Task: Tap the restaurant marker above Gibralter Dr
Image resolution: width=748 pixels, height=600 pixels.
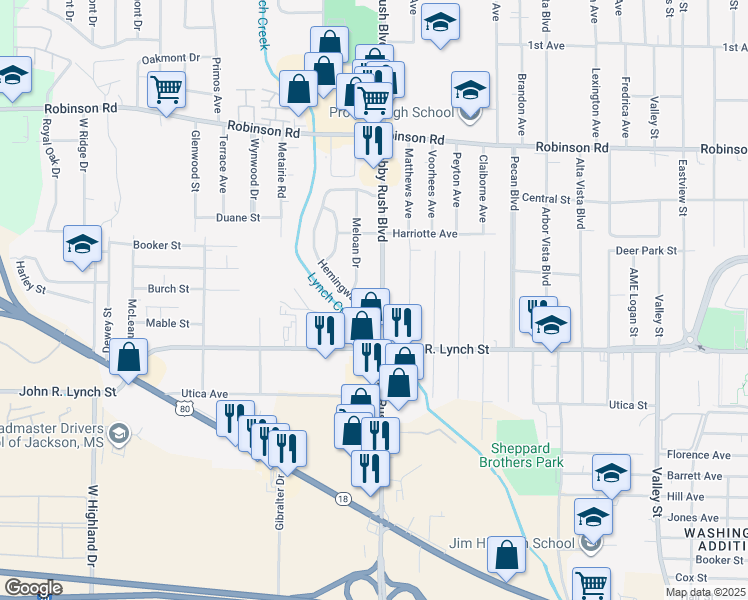Action: click(287, 449)
